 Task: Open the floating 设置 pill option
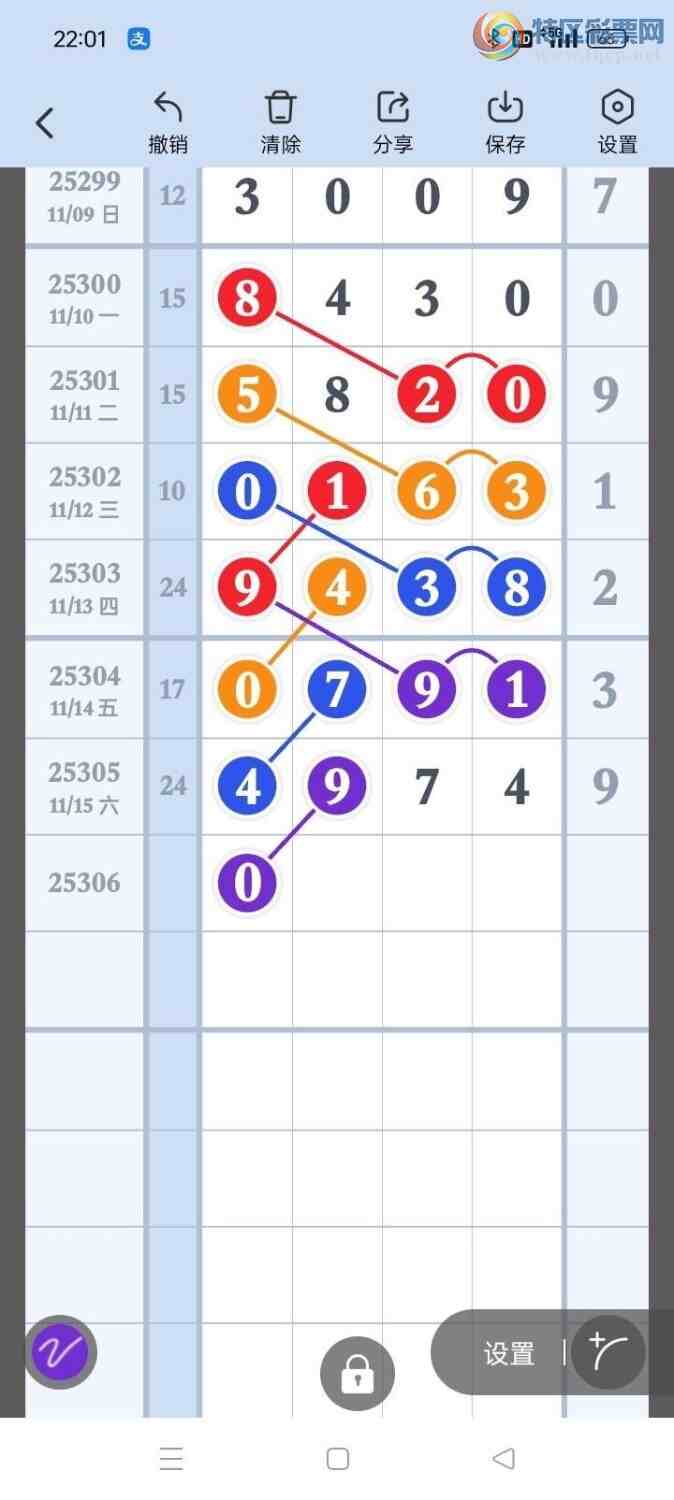509,1354
